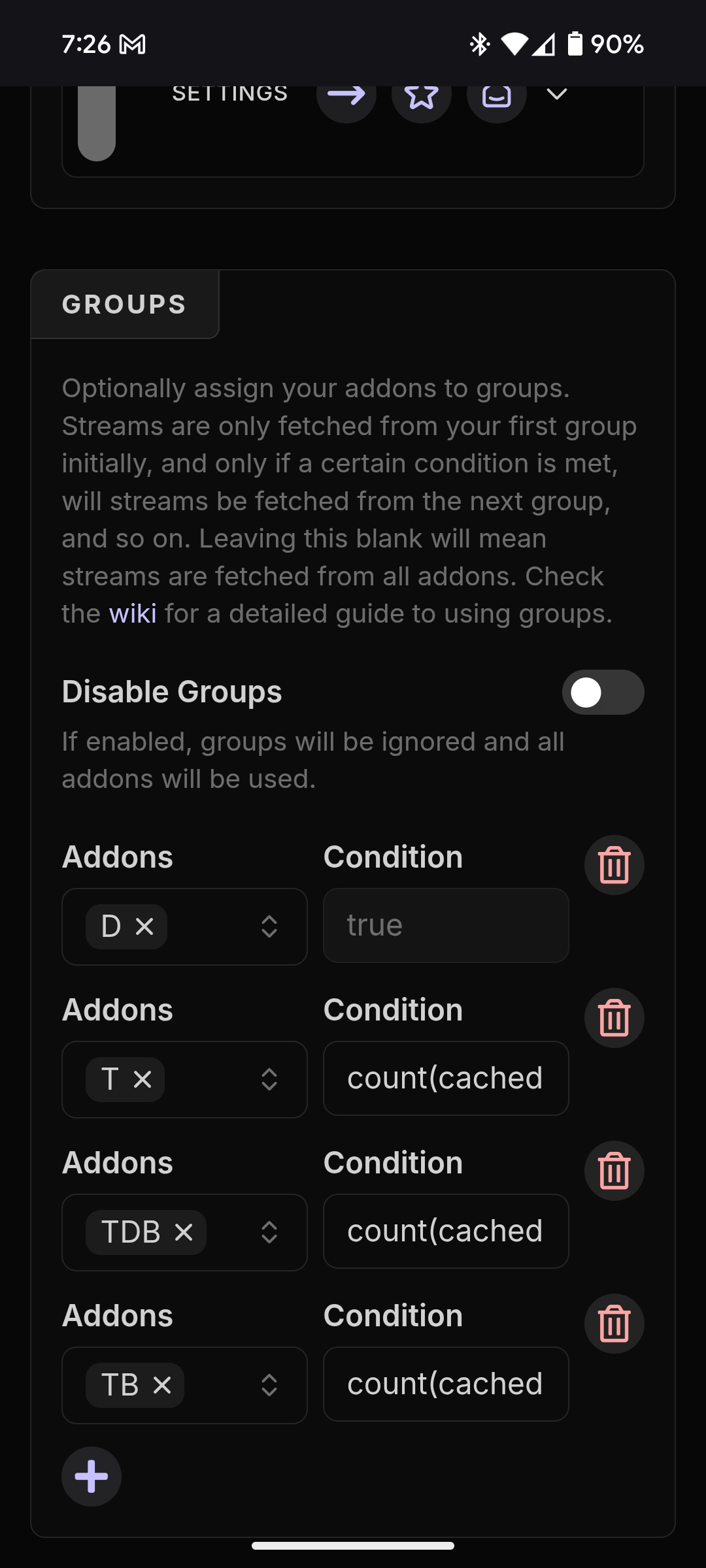
Task: Expand the addons dropdown containing TDB
Action: click(x=269, y=1232)
